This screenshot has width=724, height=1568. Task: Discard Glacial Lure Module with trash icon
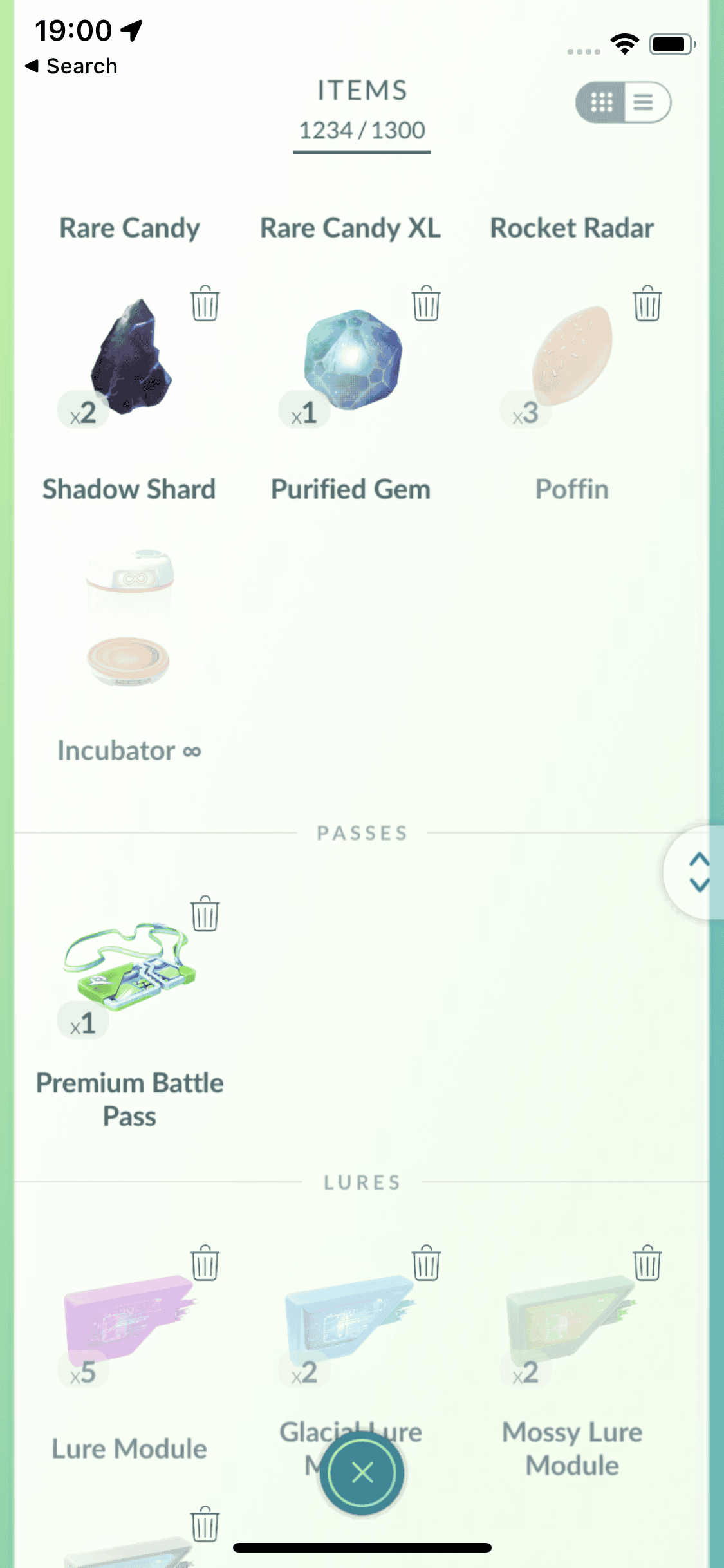[426, 1263]
